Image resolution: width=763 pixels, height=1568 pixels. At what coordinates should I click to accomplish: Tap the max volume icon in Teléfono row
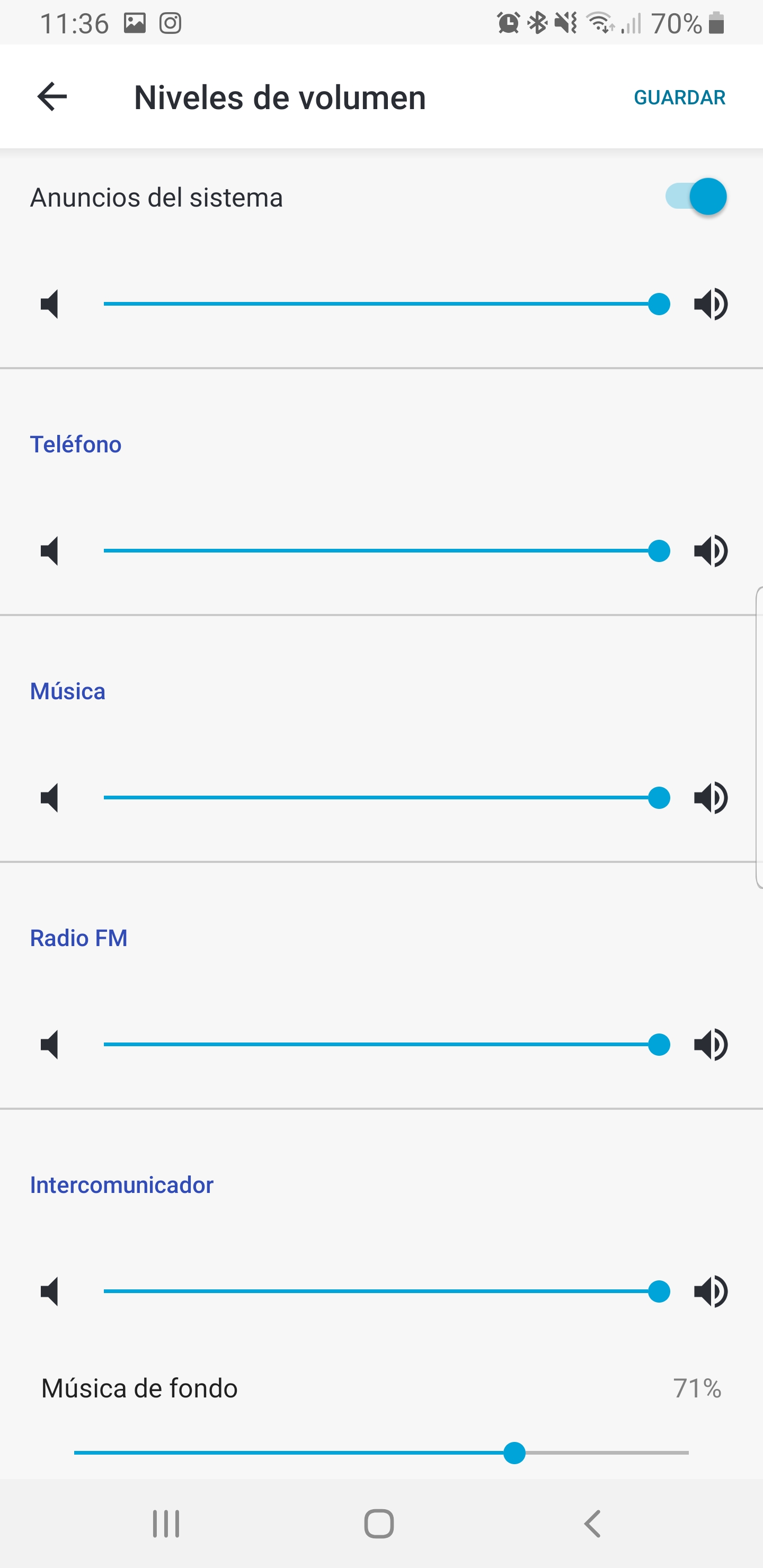coord(711,551)
